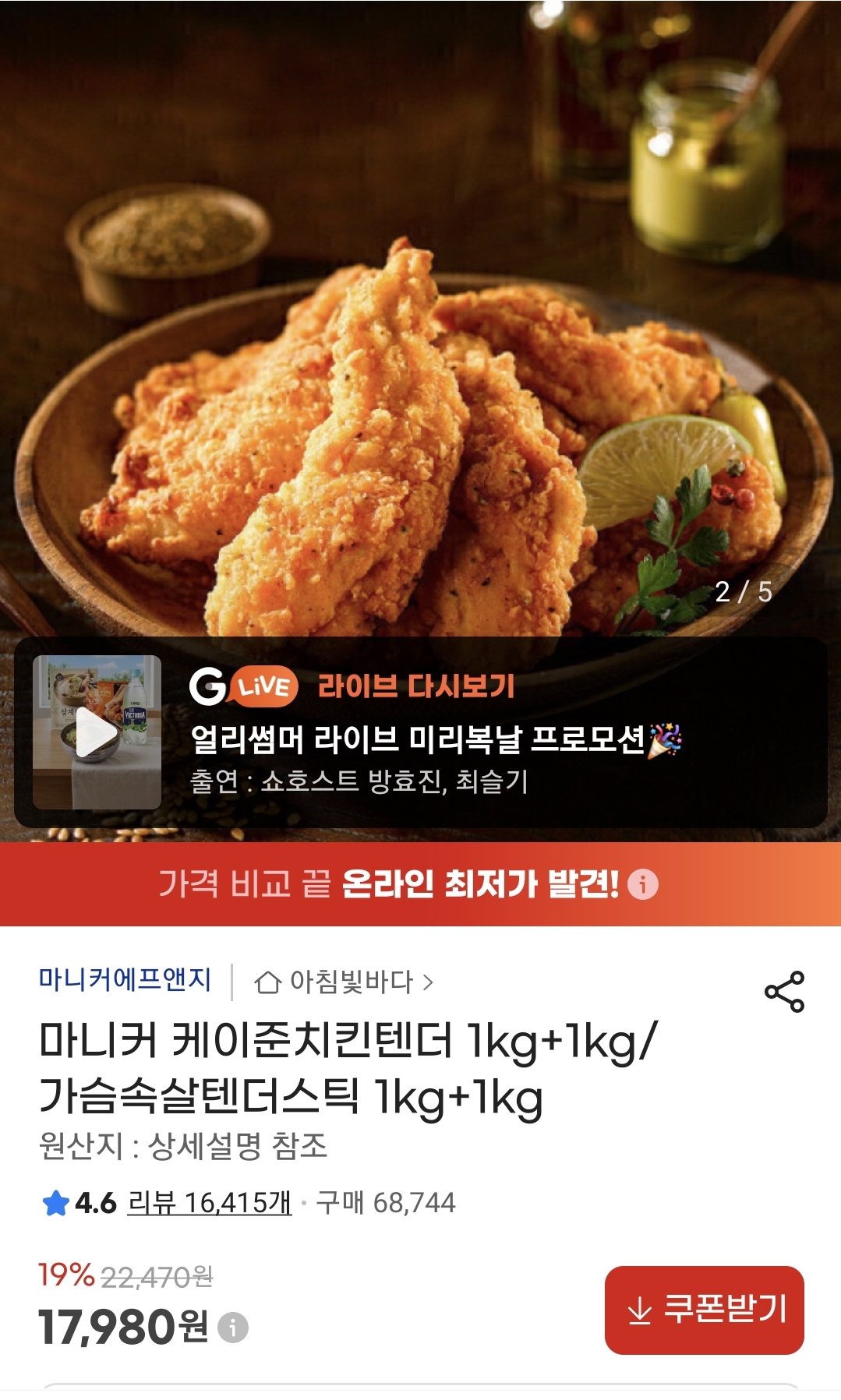
Task: Tap the 쿠폰받기 coupon button
Action: [705, 1310]
